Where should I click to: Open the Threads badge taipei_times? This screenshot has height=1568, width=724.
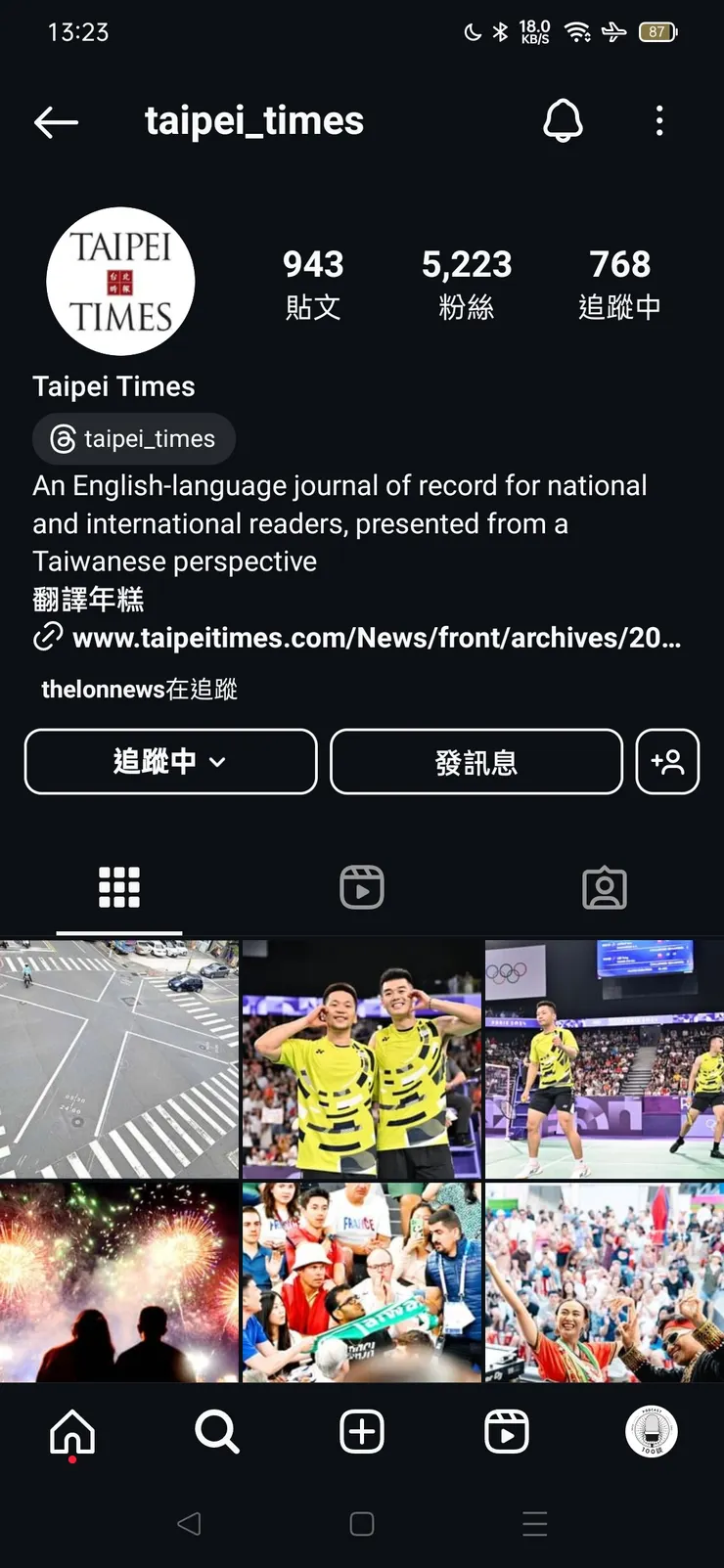click(134, 439)
